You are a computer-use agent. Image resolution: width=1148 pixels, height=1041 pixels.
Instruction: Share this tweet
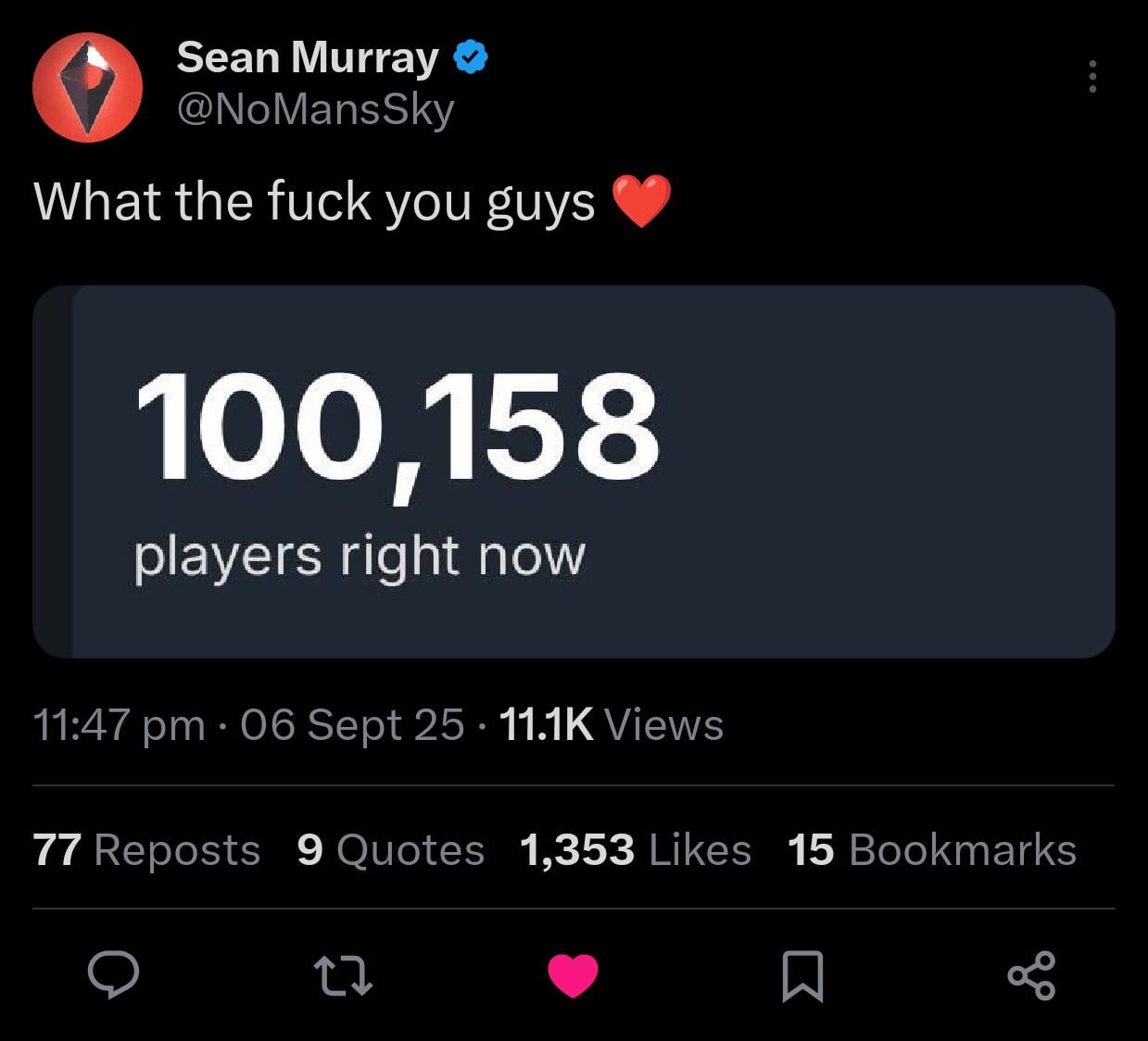[1031, 976]
